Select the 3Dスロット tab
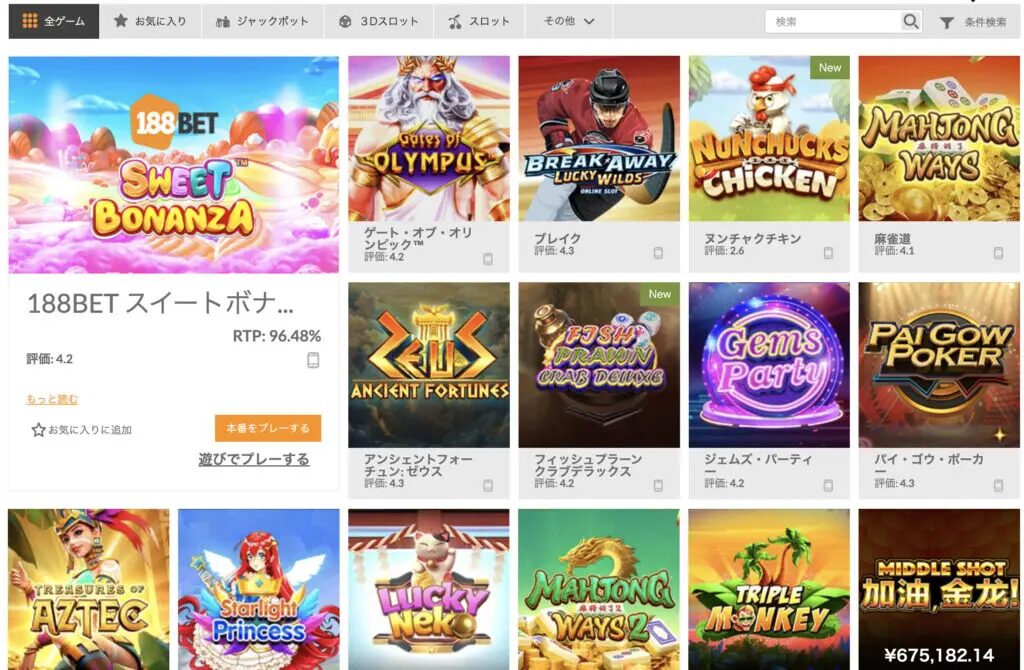The height and width of the screenshot is (670, 1024). pos(378,21)
